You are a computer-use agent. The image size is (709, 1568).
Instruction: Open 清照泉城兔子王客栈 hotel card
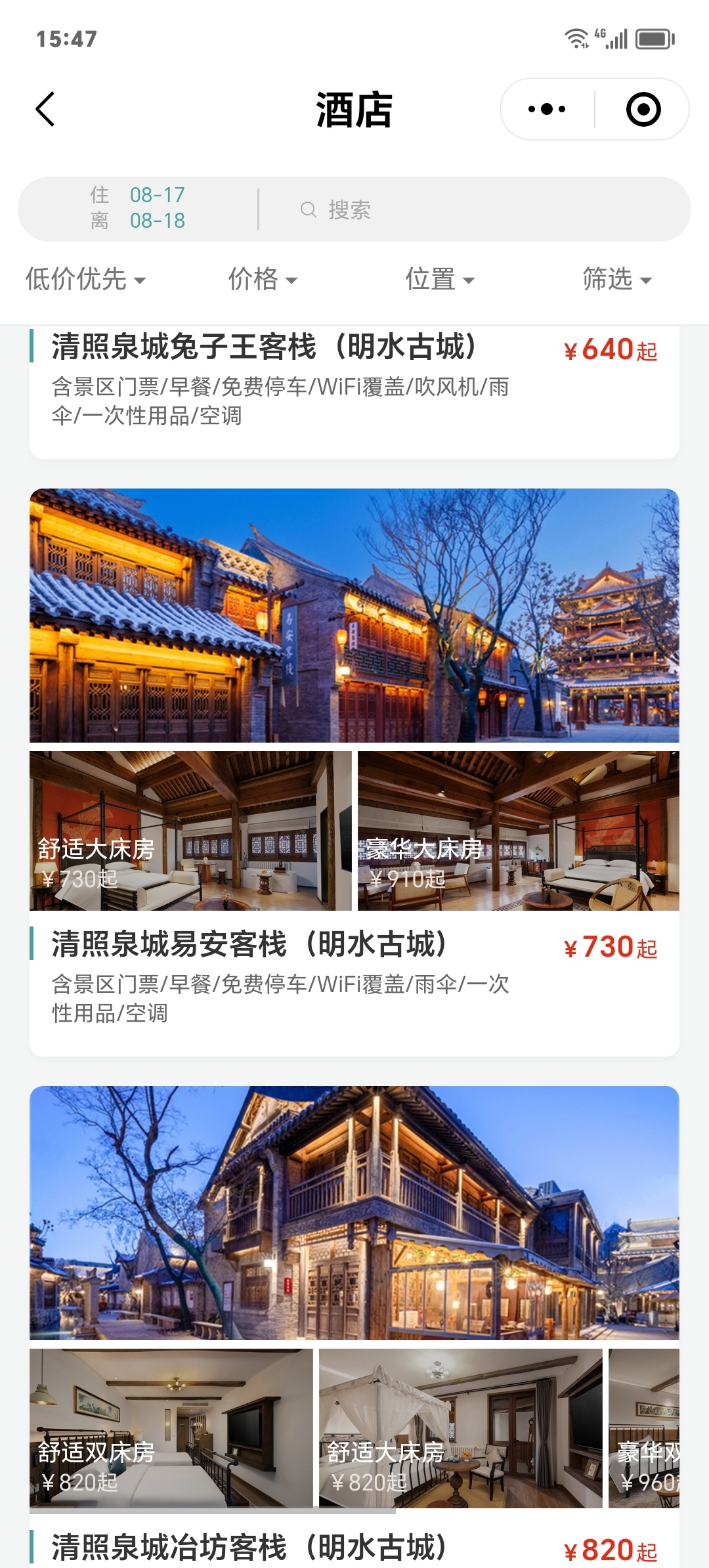263,348
